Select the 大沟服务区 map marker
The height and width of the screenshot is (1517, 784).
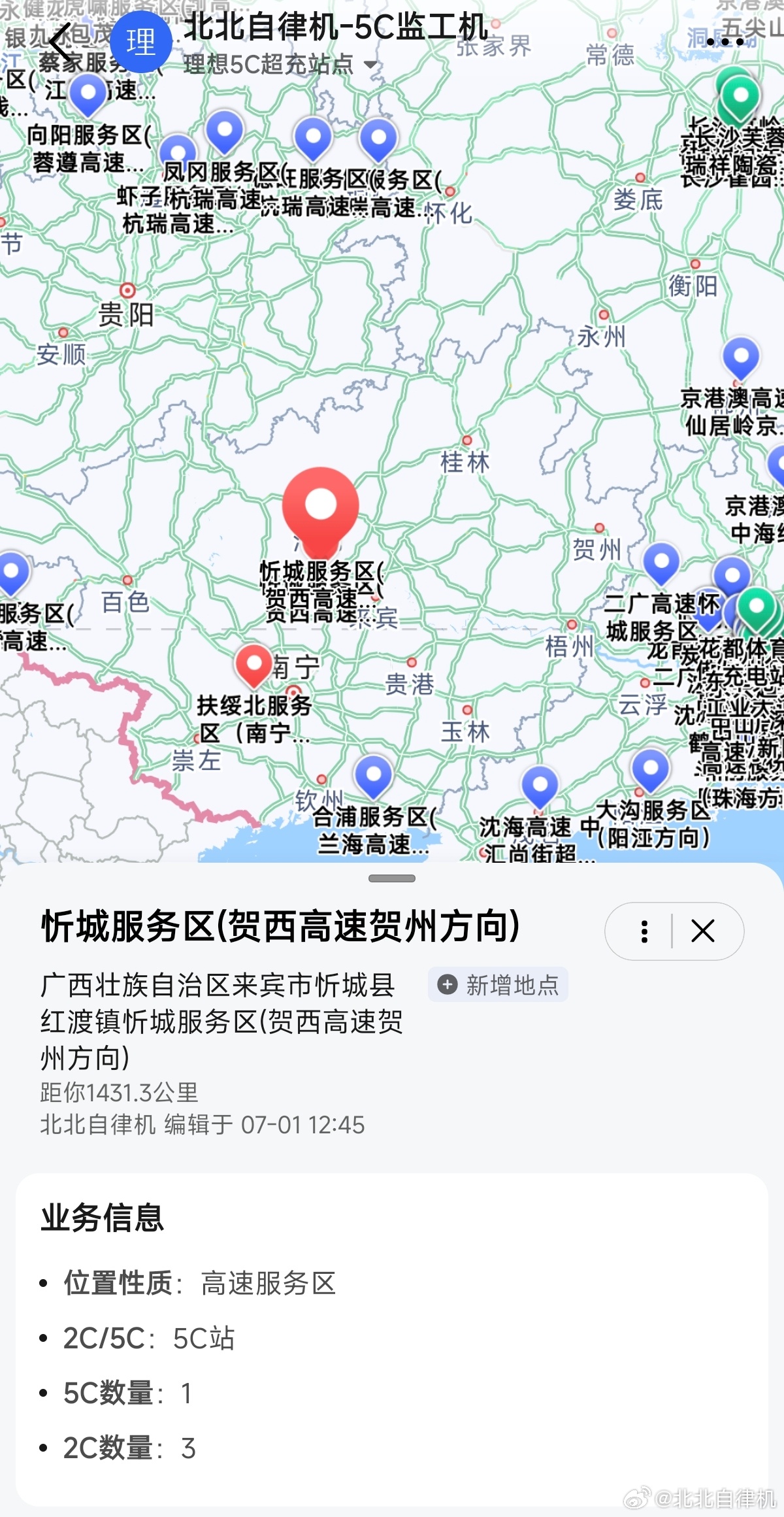tap(651, 771)
